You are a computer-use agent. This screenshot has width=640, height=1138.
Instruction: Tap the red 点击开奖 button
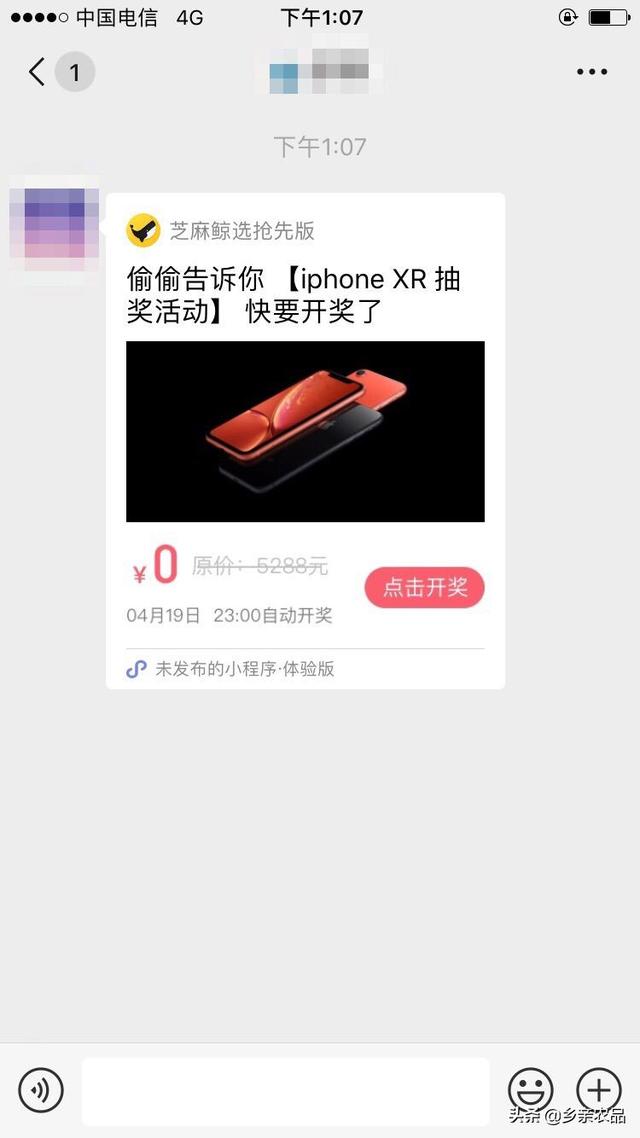coord(424,587)
